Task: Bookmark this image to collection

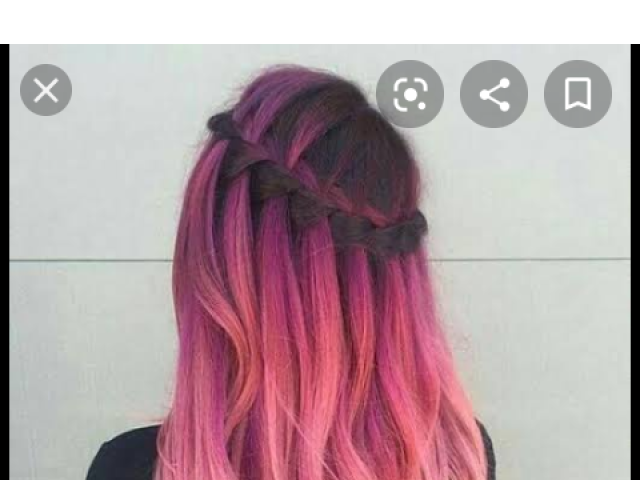Action: [x=577, y=94]
